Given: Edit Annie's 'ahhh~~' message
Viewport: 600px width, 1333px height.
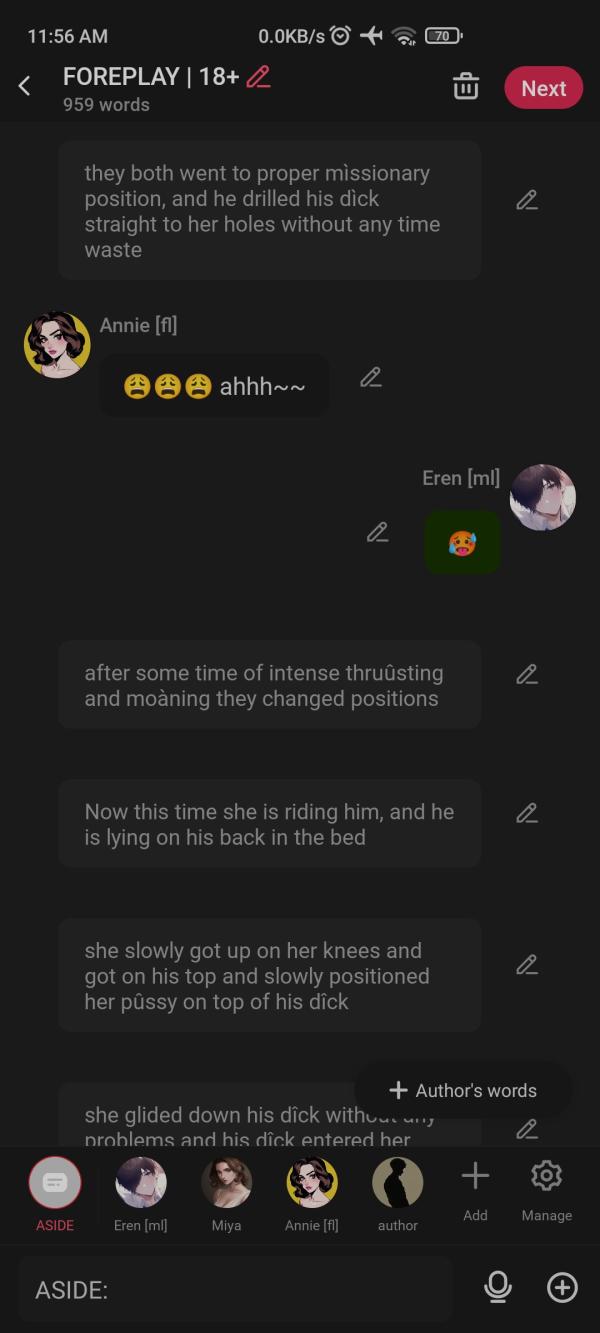Looking at the screenshot, I should pos(371,378).
